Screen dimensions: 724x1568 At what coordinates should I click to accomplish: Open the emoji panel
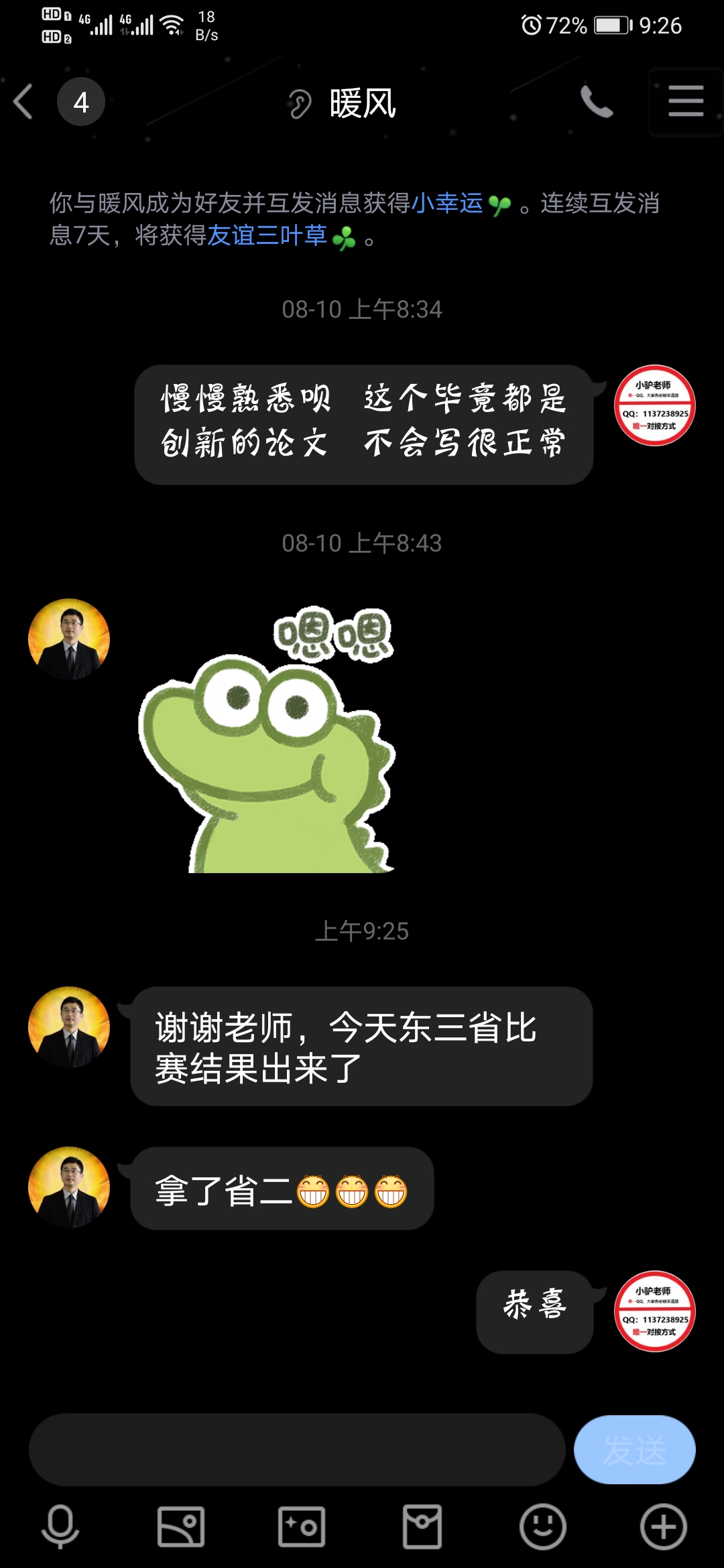click(x=543, y=1526)
